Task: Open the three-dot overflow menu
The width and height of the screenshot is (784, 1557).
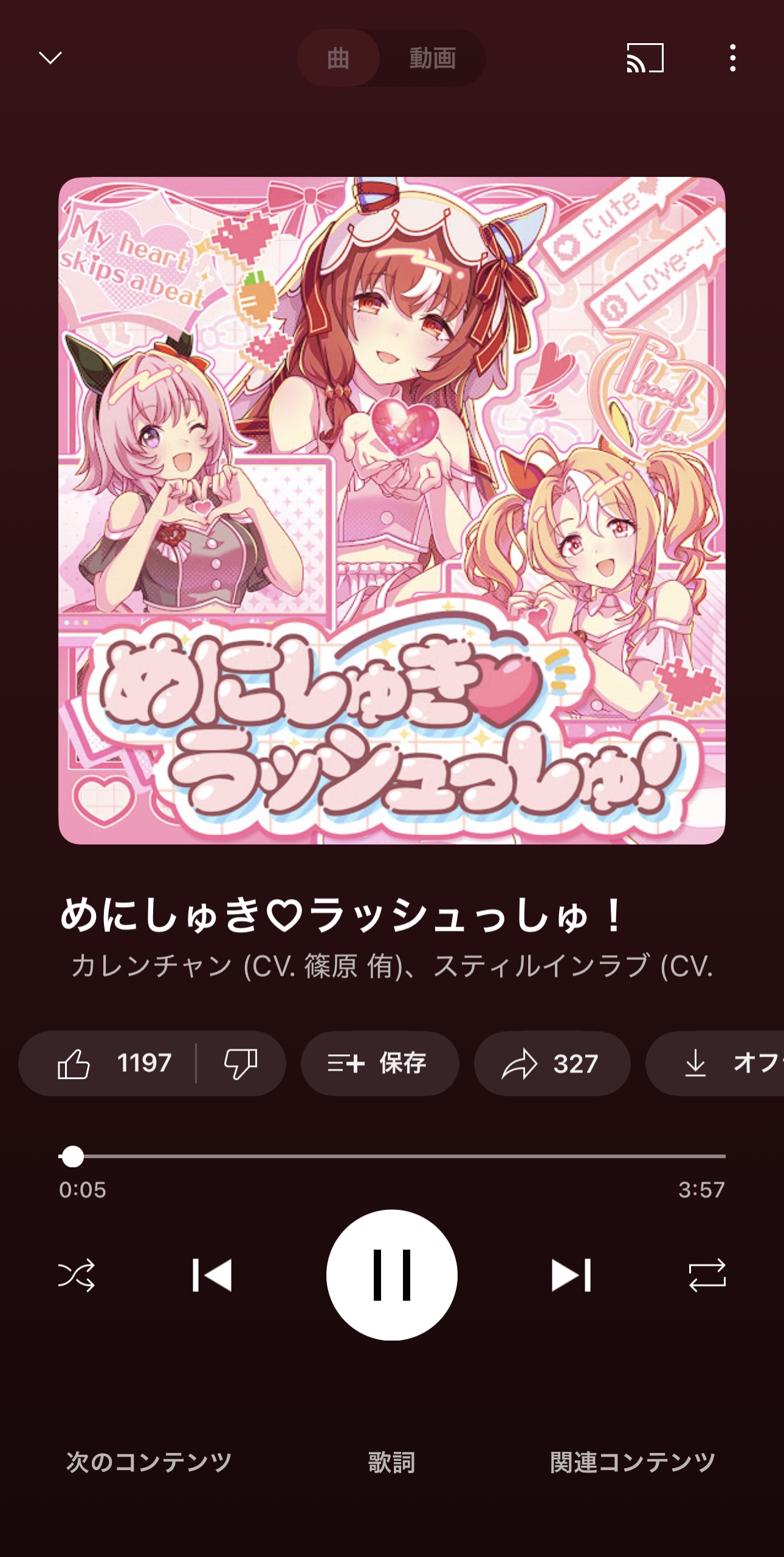Action: point(733,58)
